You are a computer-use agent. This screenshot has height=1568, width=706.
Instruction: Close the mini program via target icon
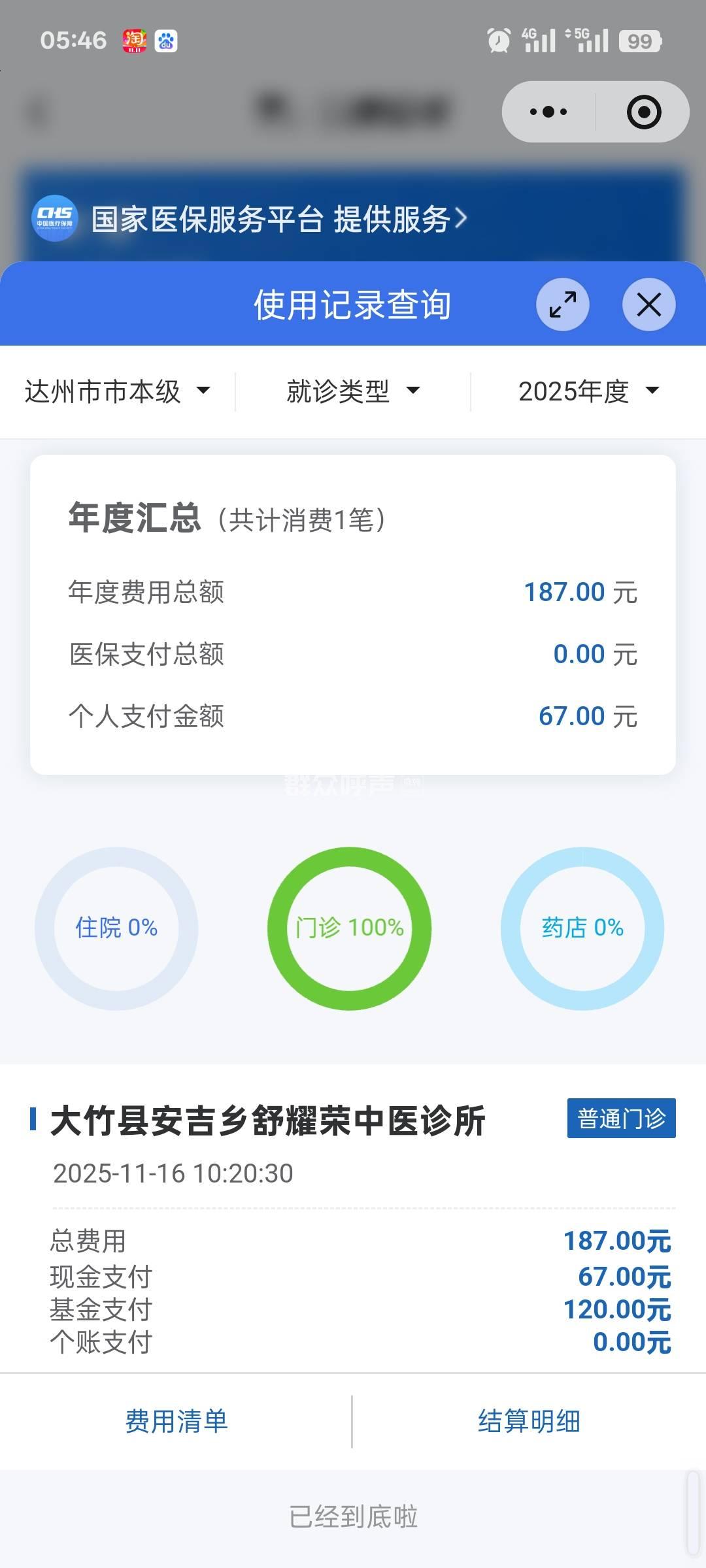643,112
